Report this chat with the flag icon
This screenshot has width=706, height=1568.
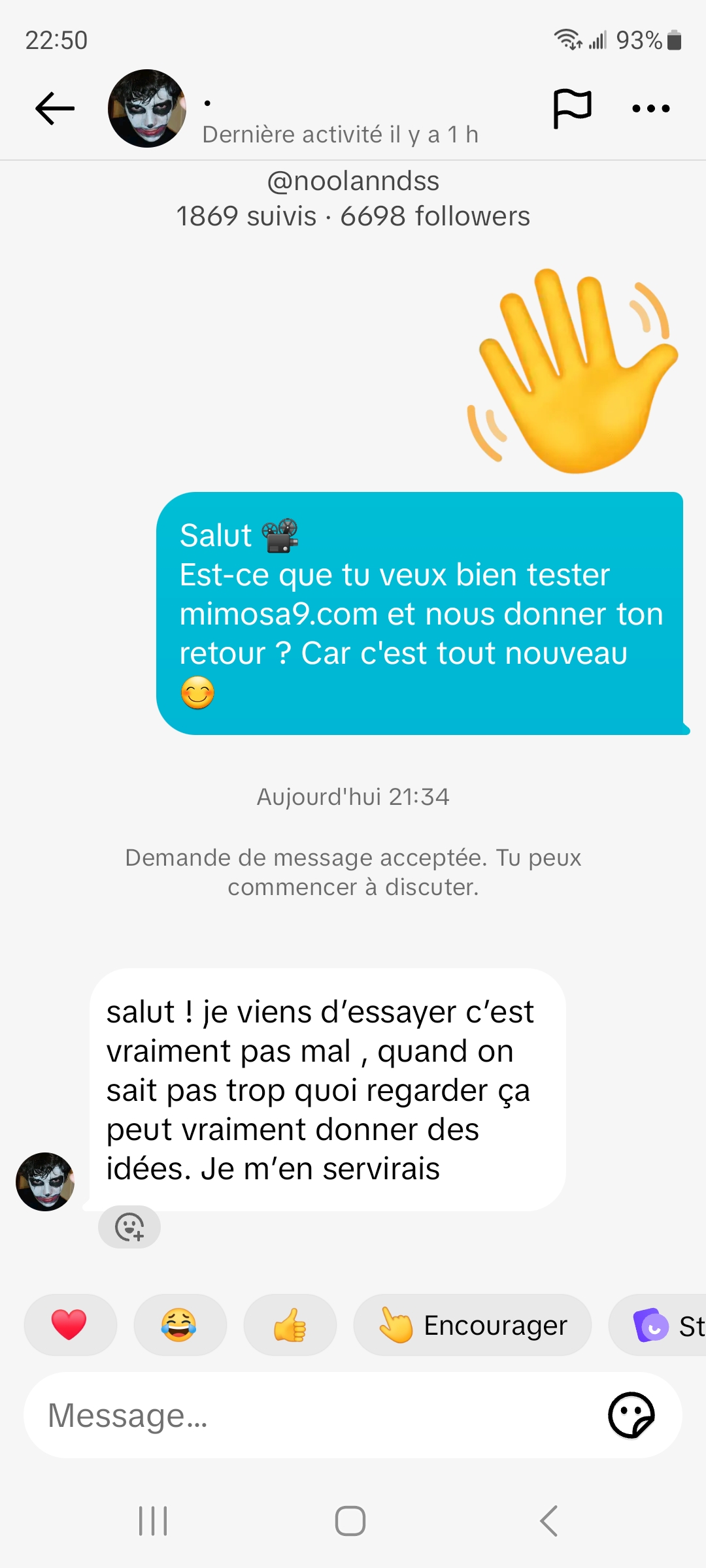click(x=572, y=108)
